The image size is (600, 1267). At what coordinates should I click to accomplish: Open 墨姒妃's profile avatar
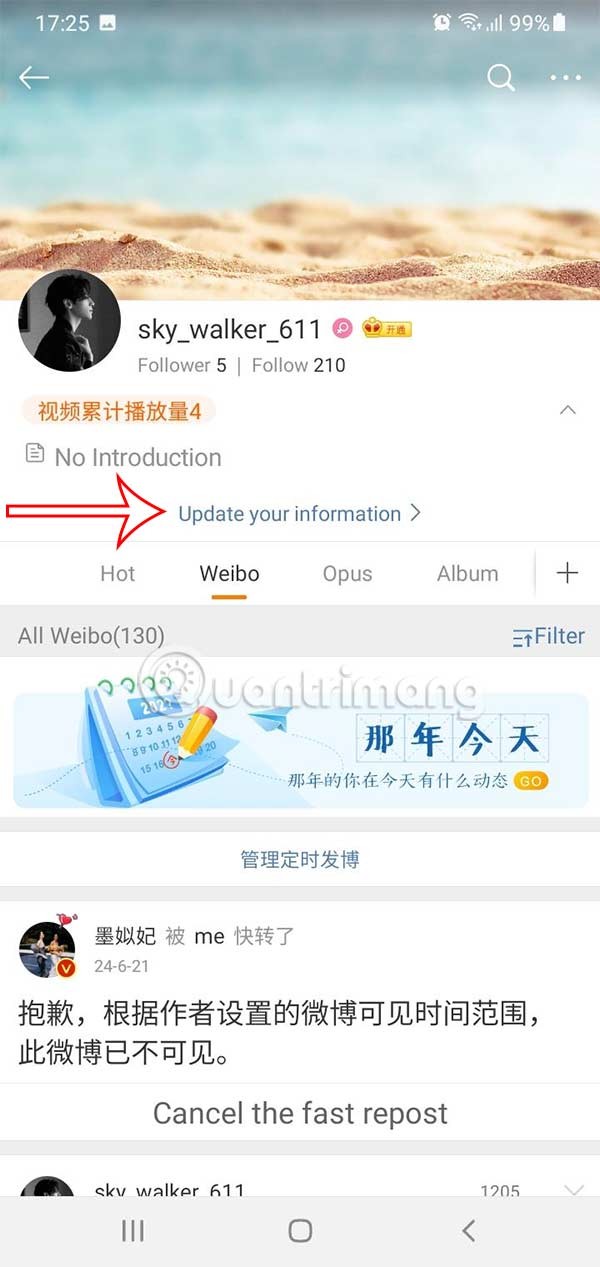click(x=48, y=949)
